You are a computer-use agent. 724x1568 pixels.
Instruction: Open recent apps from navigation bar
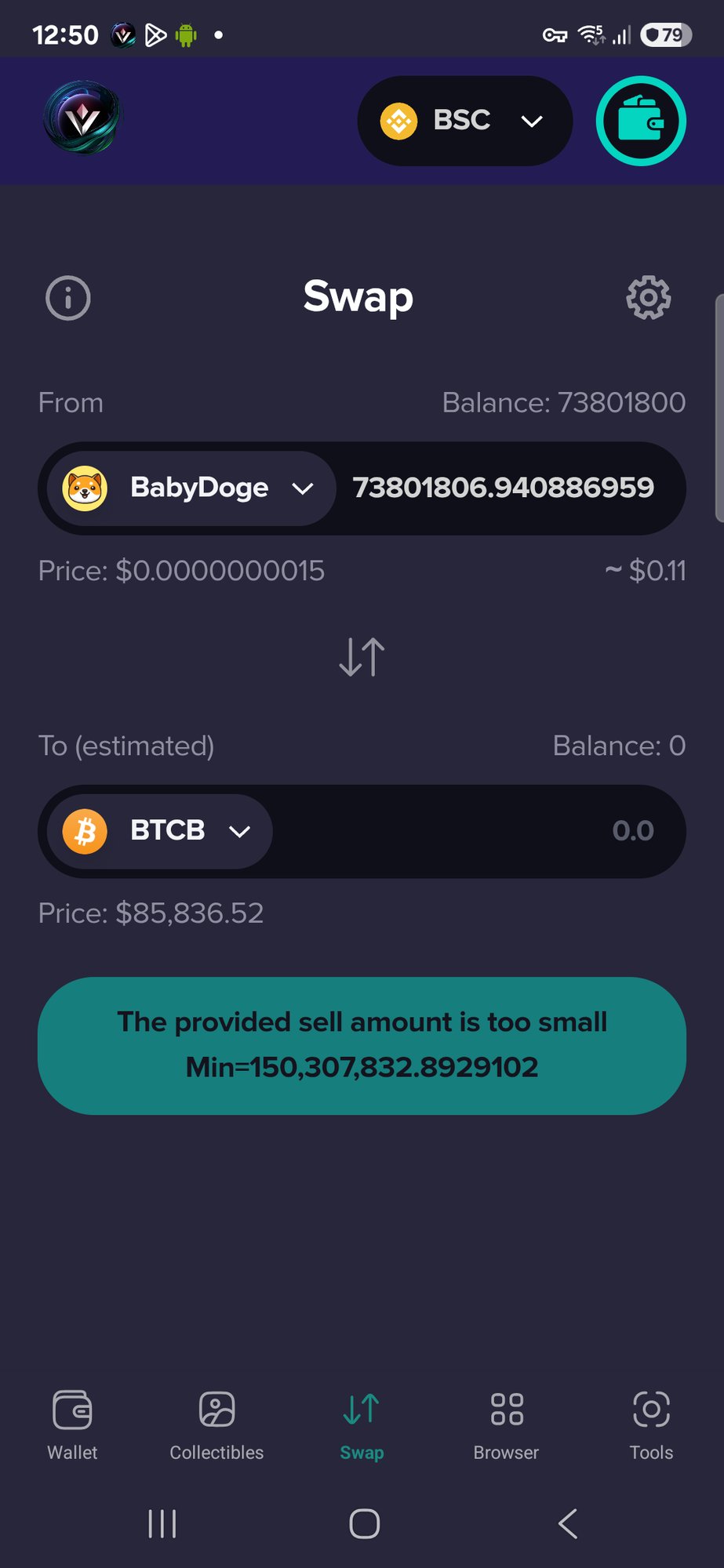click(162, 1523)
